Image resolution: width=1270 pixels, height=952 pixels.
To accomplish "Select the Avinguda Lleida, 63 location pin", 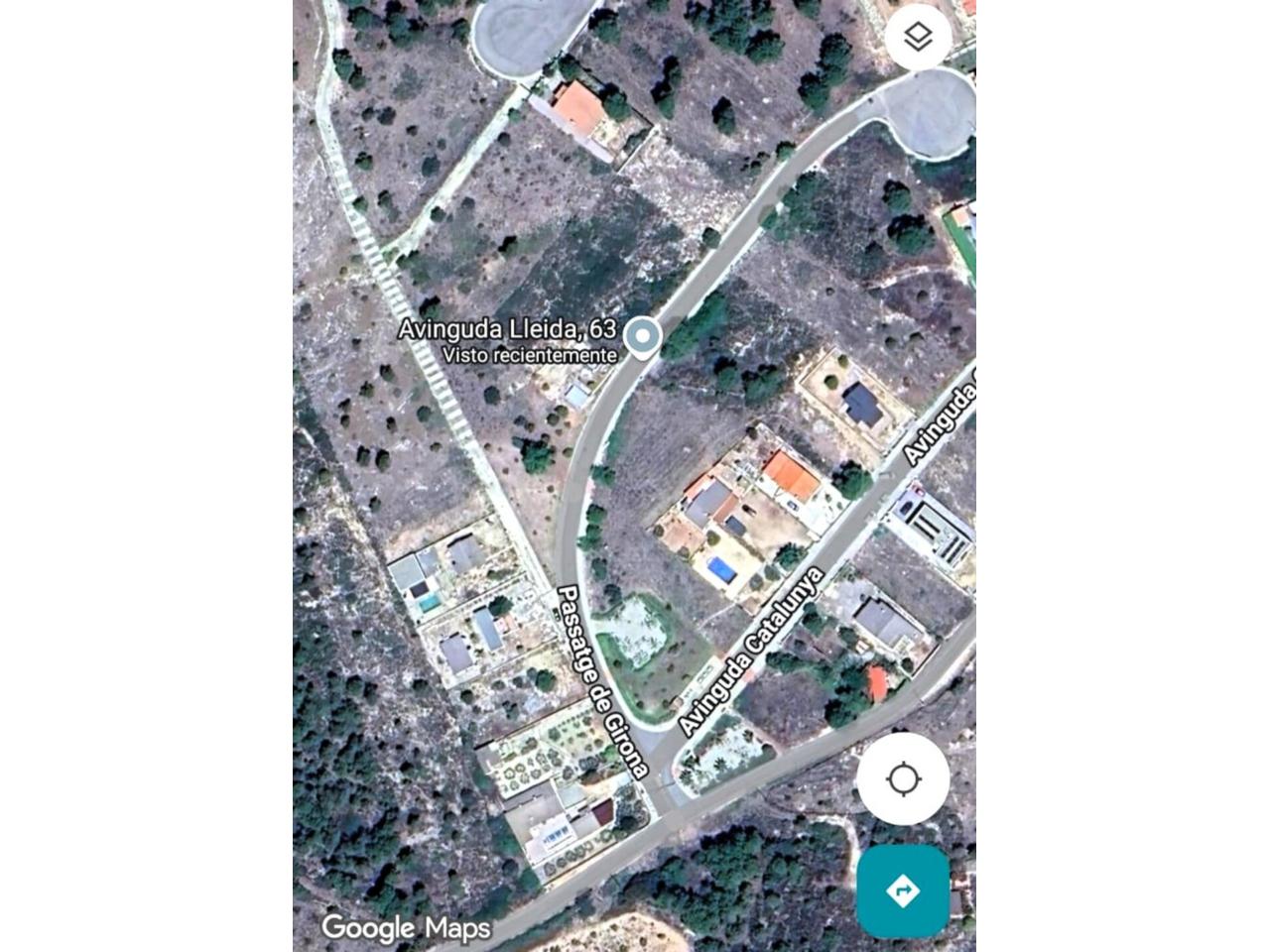I will (645, 337).
